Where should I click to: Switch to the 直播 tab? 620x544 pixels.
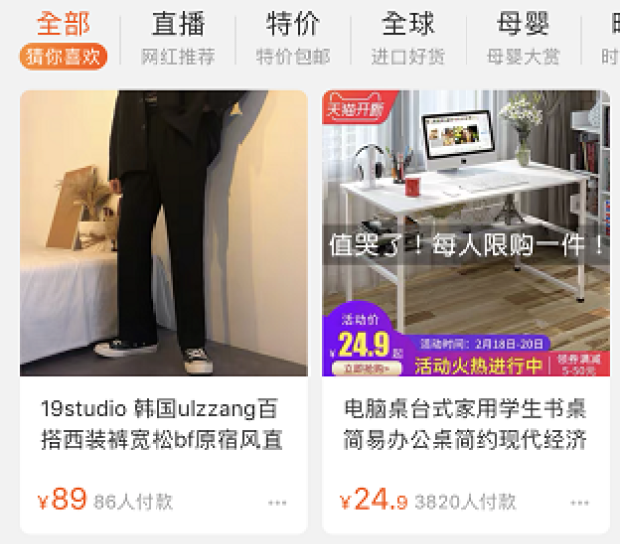click(x=177, y=37)
